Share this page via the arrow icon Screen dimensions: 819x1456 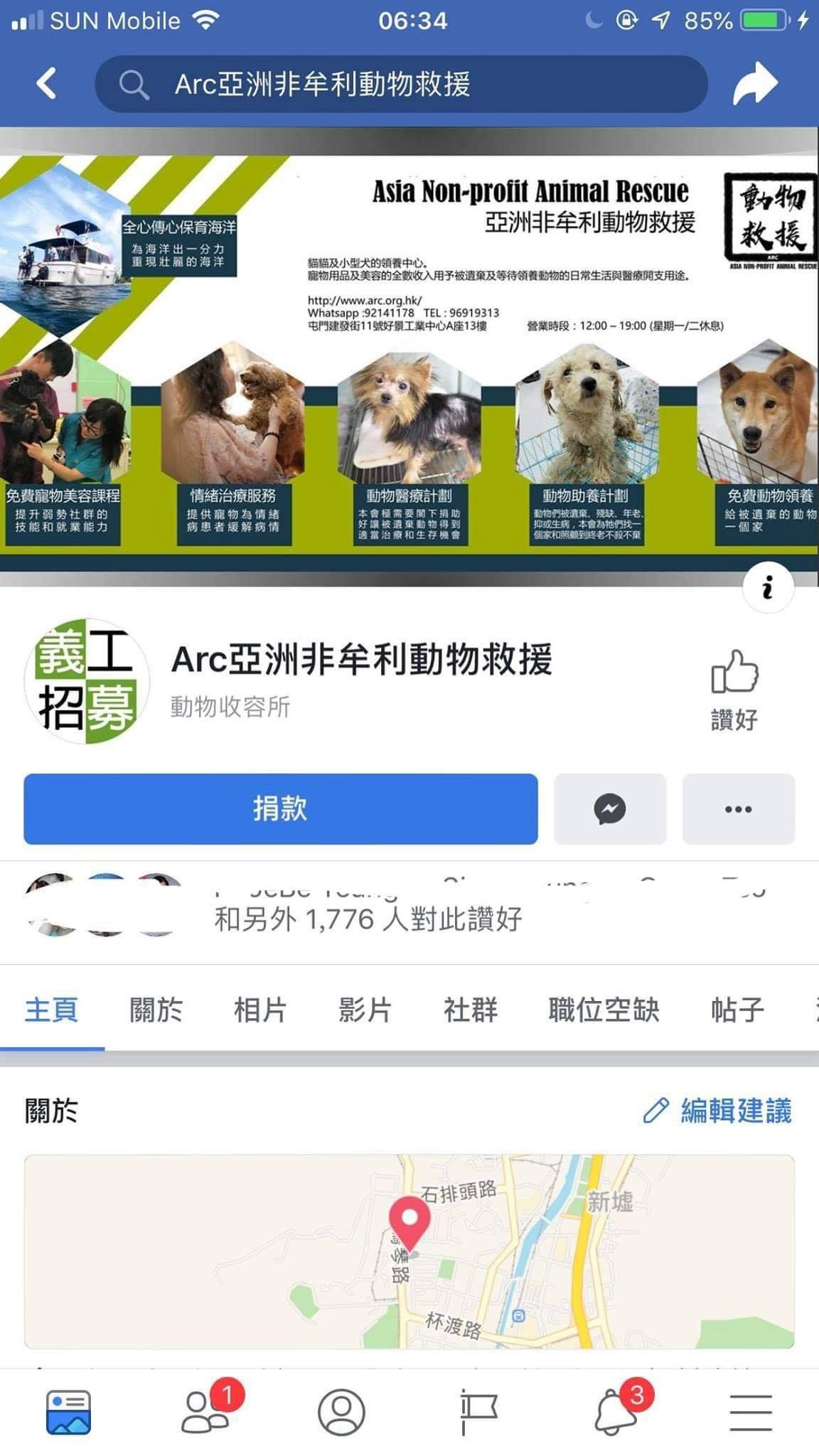click(x=755, y=84)
